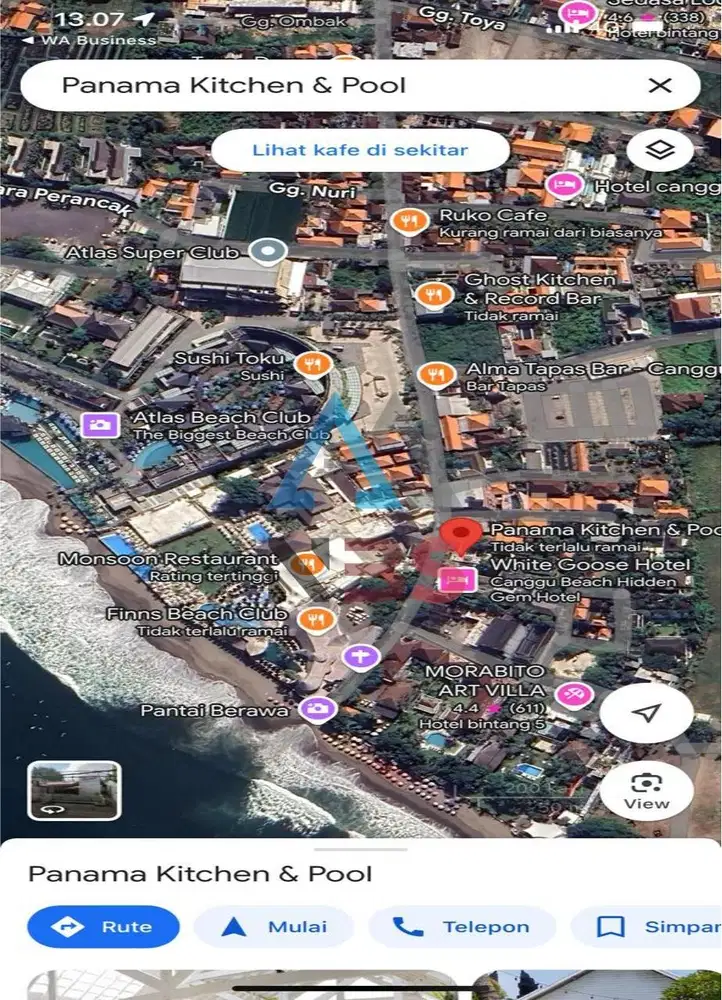This screenshot has width=722, height=1000.
Task: Select the Ghost Kitchen & Record Bar icon
Action: click(x=436, y=294)
